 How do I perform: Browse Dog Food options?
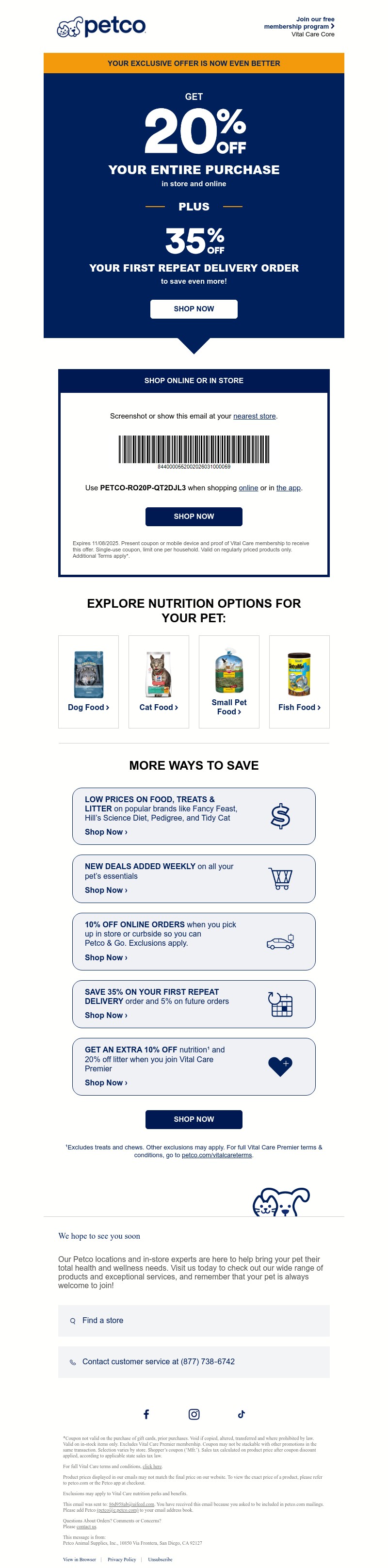88,682
